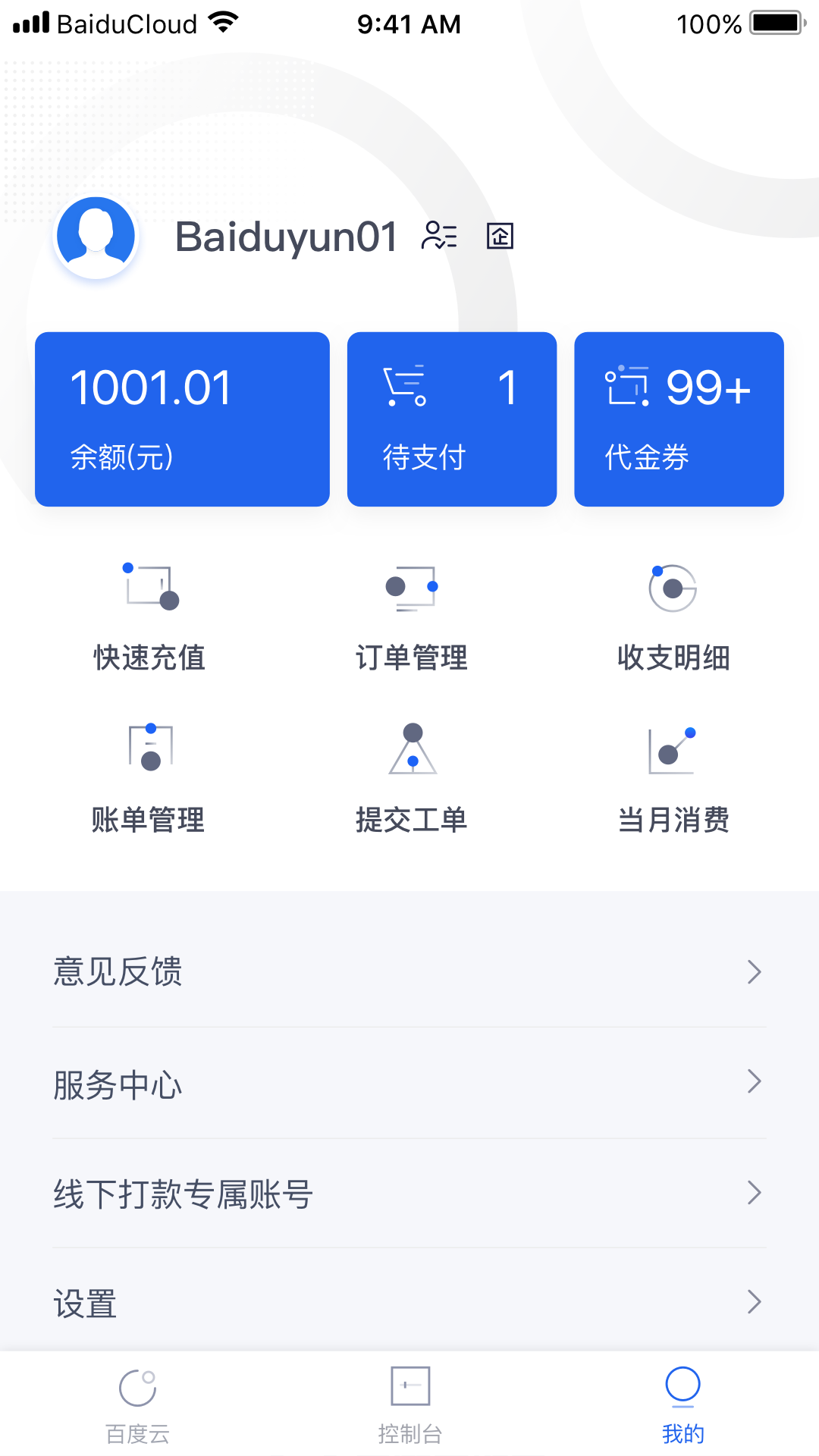Screen dimensions: 819x1456
Task: Open the 设置 settings row
Action: [x=409, y=1303]
